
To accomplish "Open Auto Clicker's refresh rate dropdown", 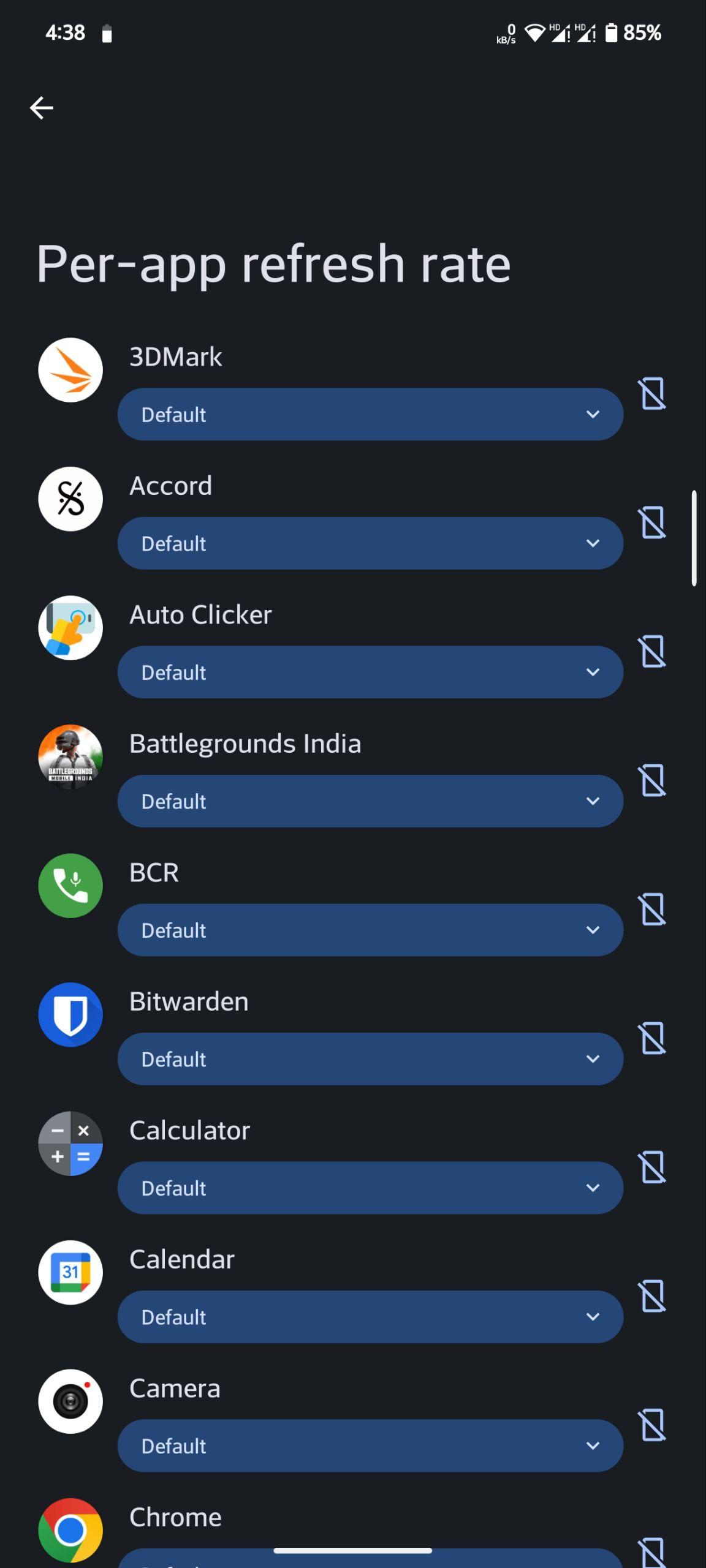I will 370,672.
